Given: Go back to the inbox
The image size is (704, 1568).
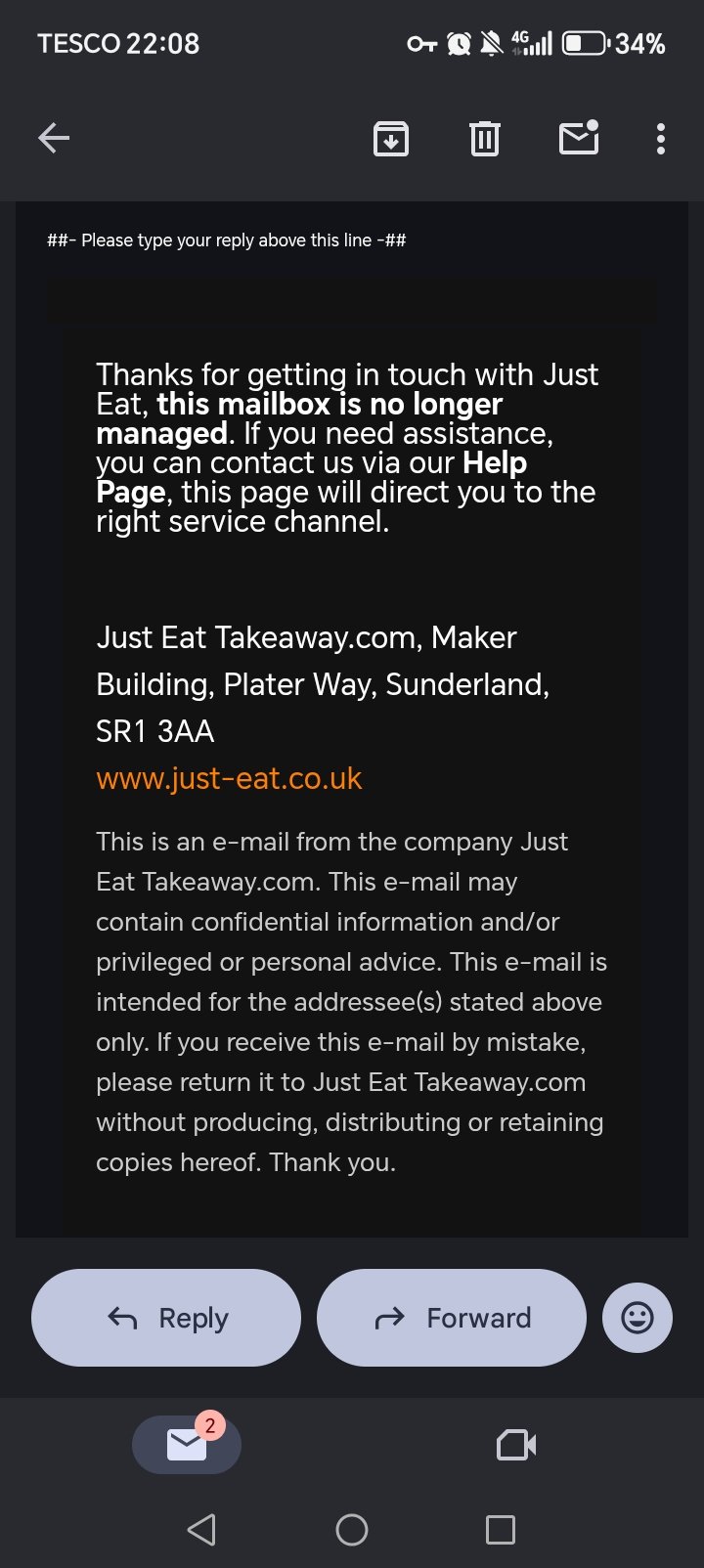Looking at the screenshot, I should click(54, 139).
